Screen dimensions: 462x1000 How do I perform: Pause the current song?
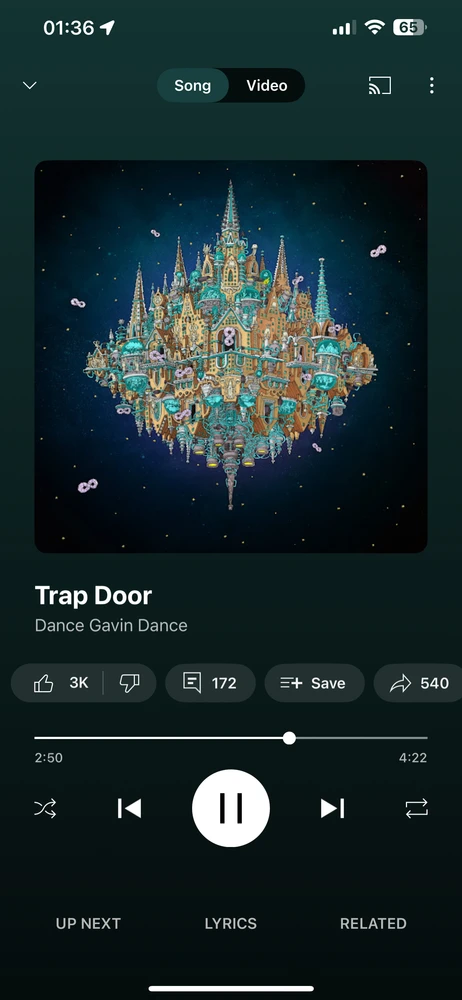click(231, 808)
